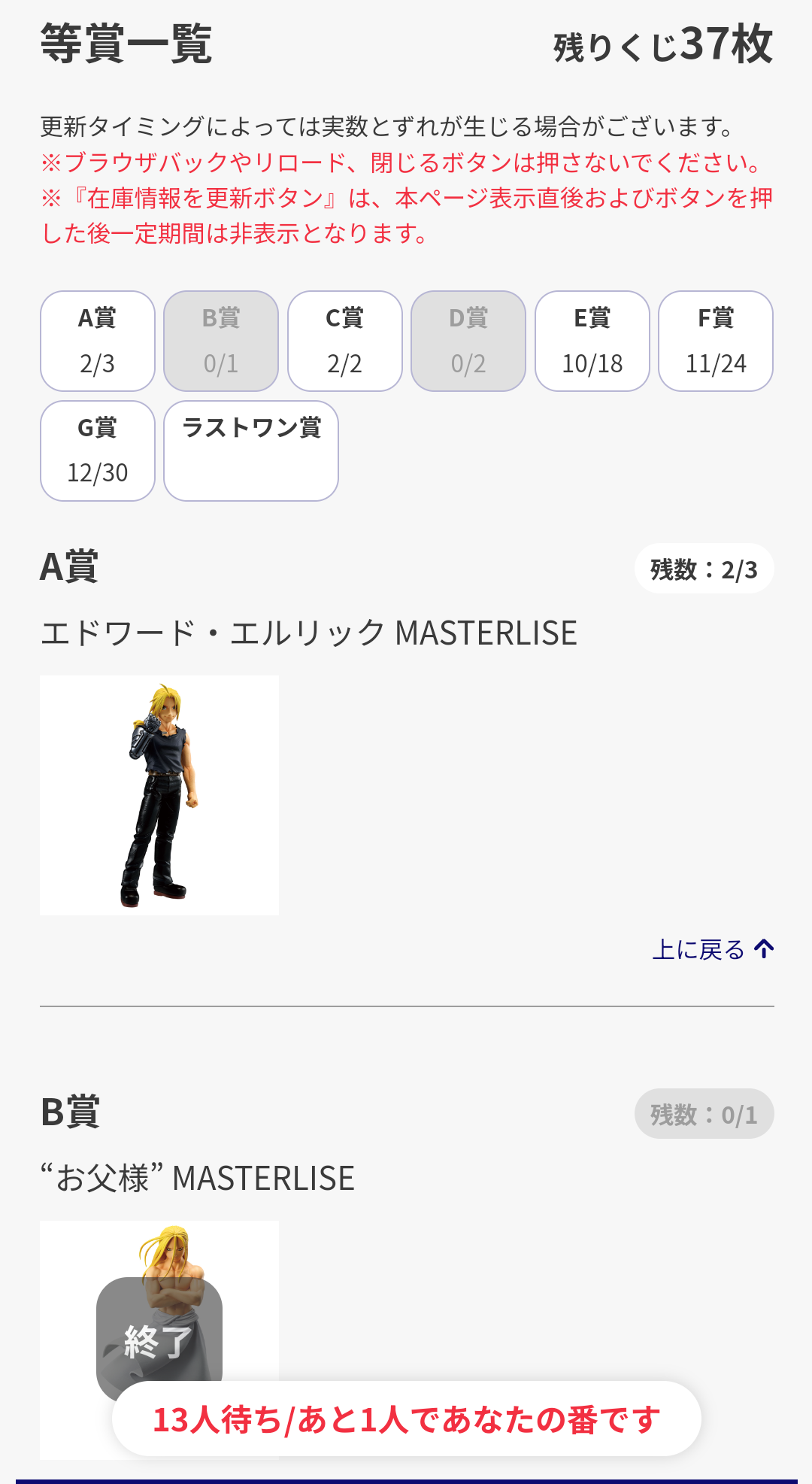Select the C賞 prize tile showing 2/2

click(344, 340)
